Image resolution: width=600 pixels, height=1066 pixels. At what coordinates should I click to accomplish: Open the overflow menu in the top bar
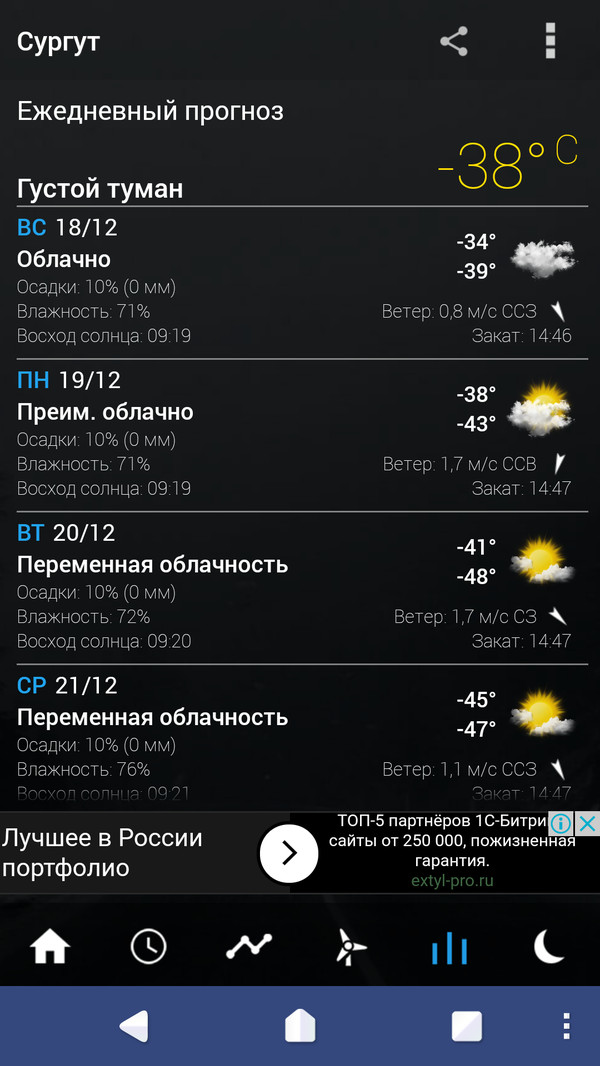(x=549, y=42)
